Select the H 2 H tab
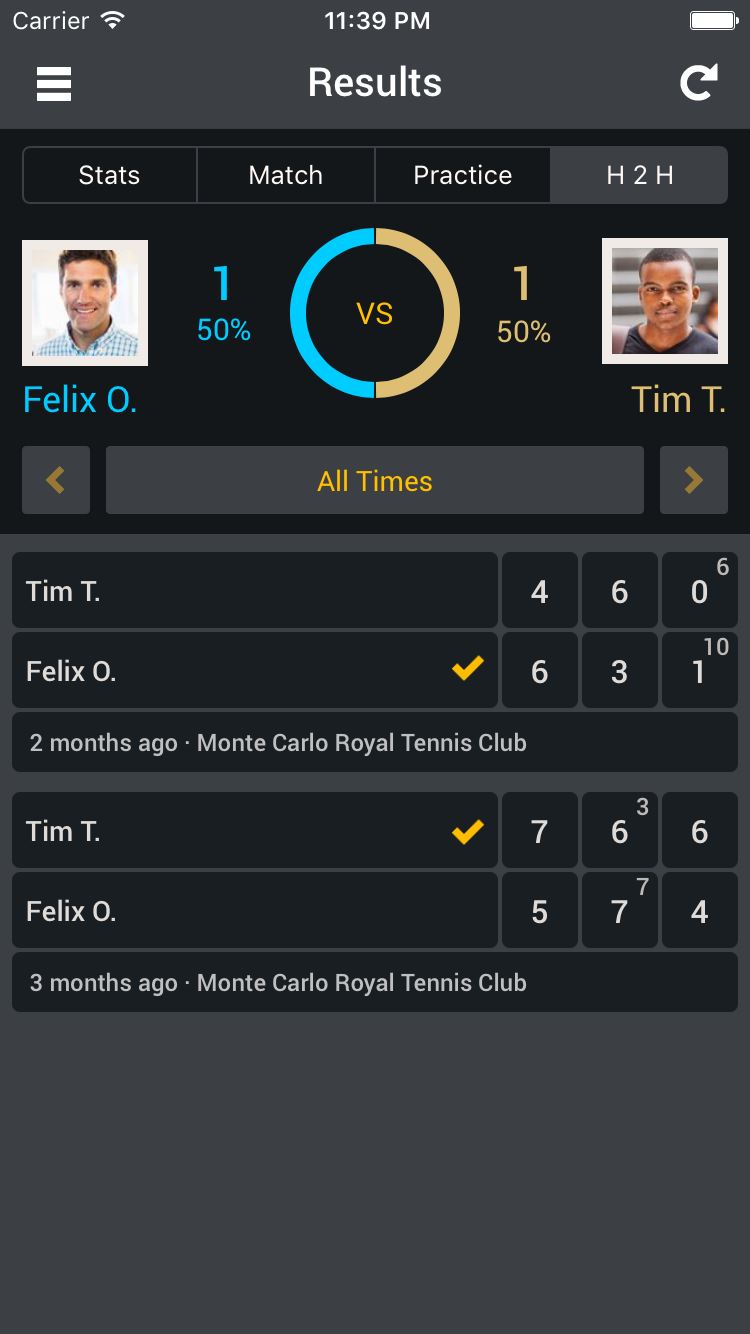Image resolution: width=750 pixels, height=1334 pixels. (639, 175)
